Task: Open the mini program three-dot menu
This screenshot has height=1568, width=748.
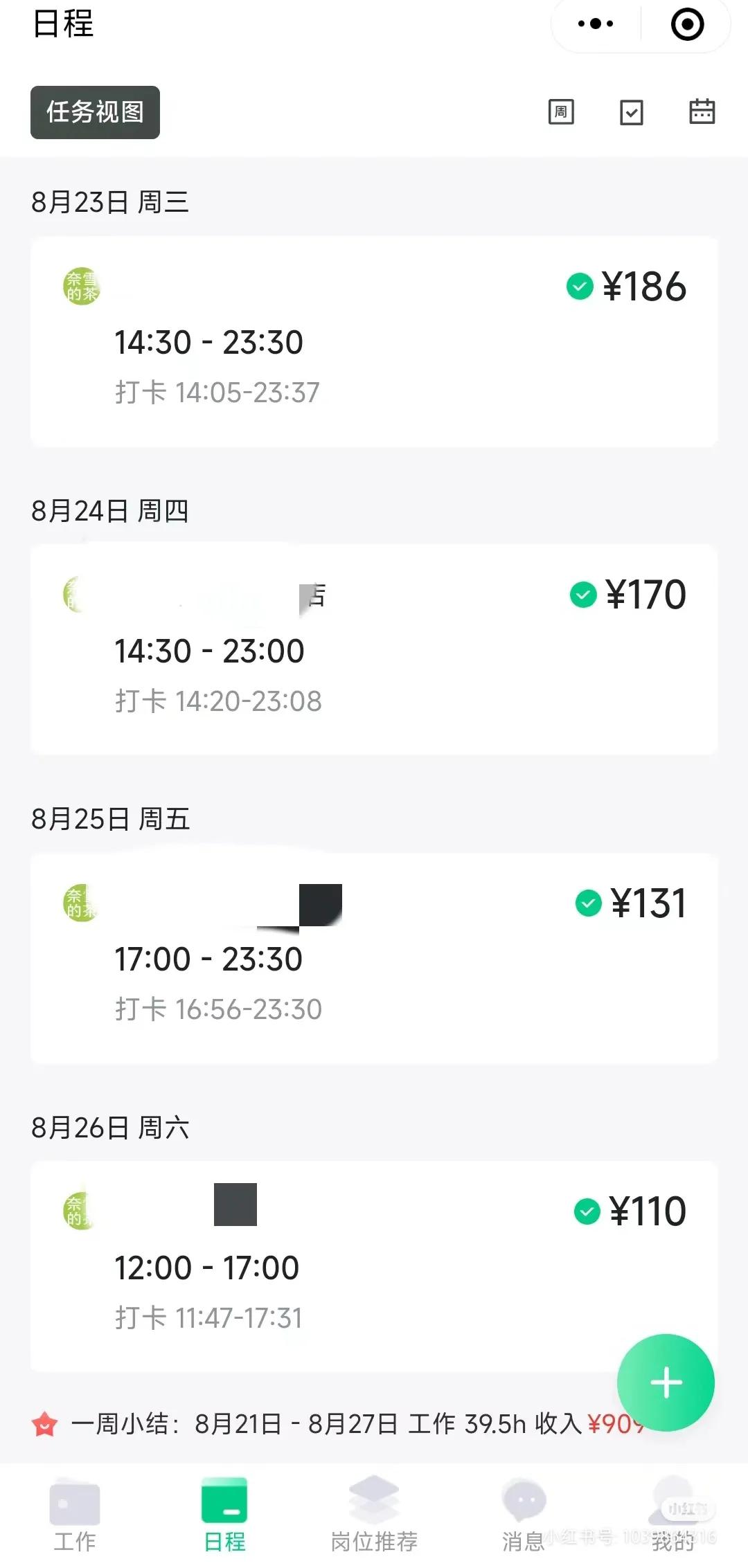Action: [596, 24]
